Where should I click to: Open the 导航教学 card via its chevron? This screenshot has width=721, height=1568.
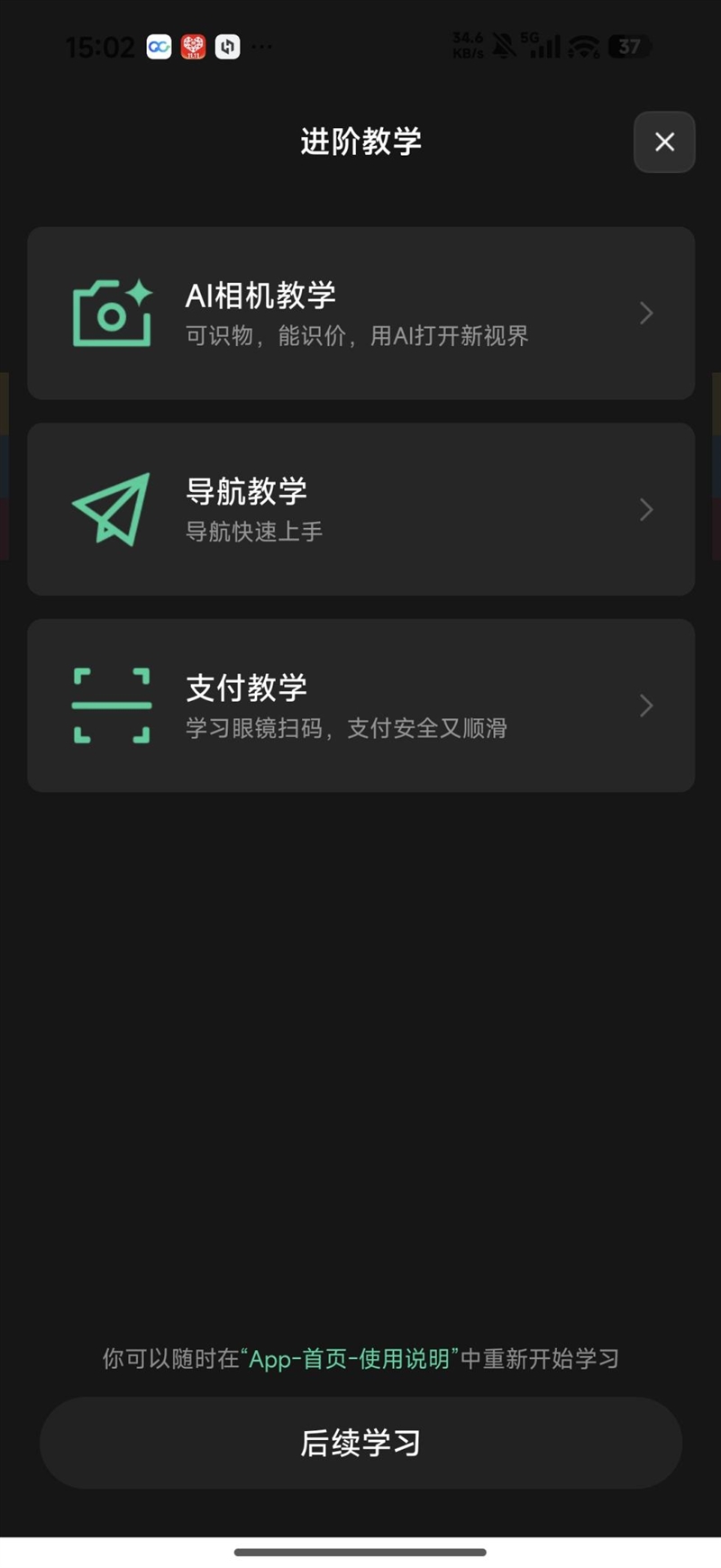tap(645, 509)
